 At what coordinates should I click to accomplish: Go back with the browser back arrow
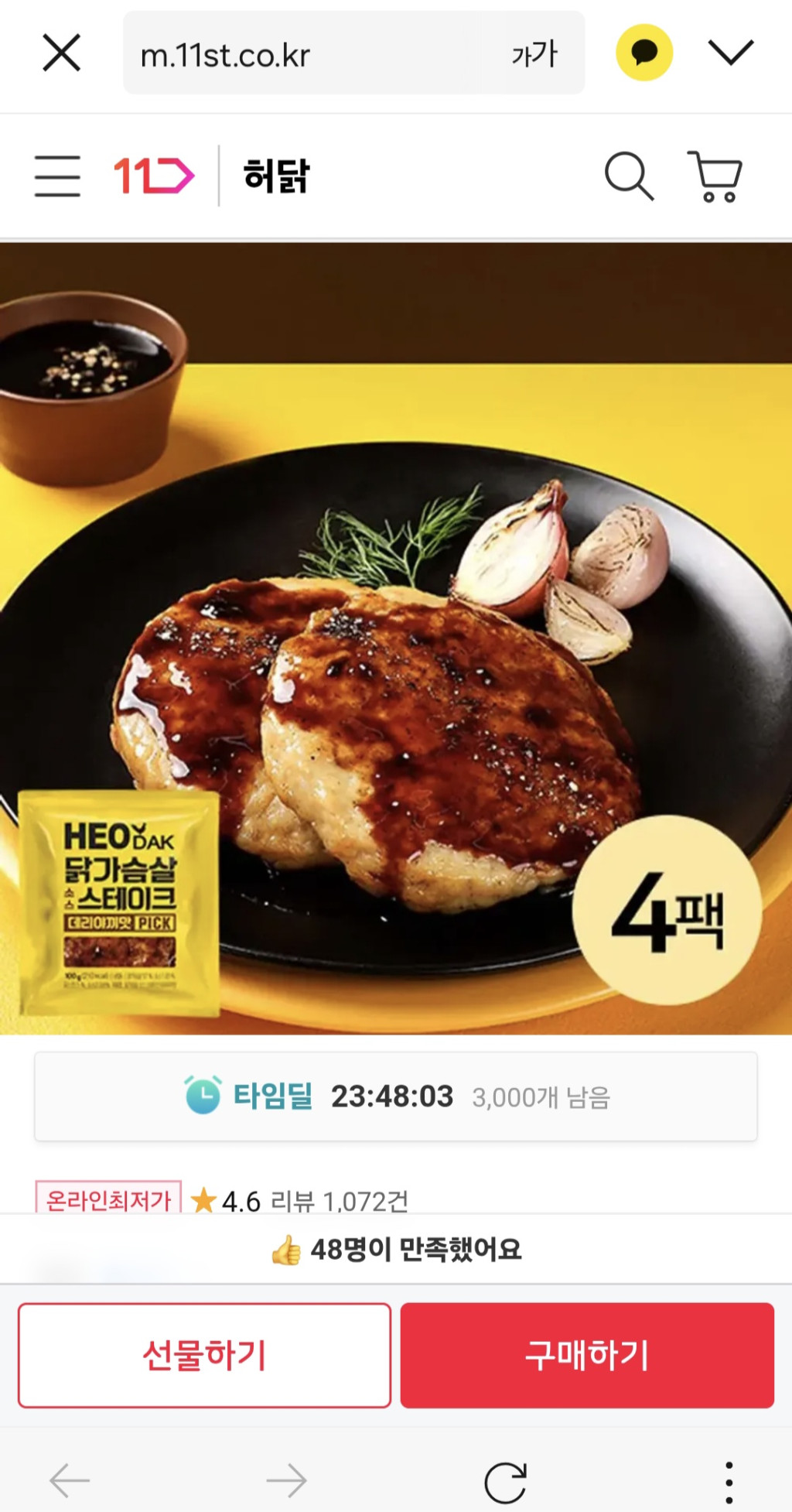tap(70, 1481)
